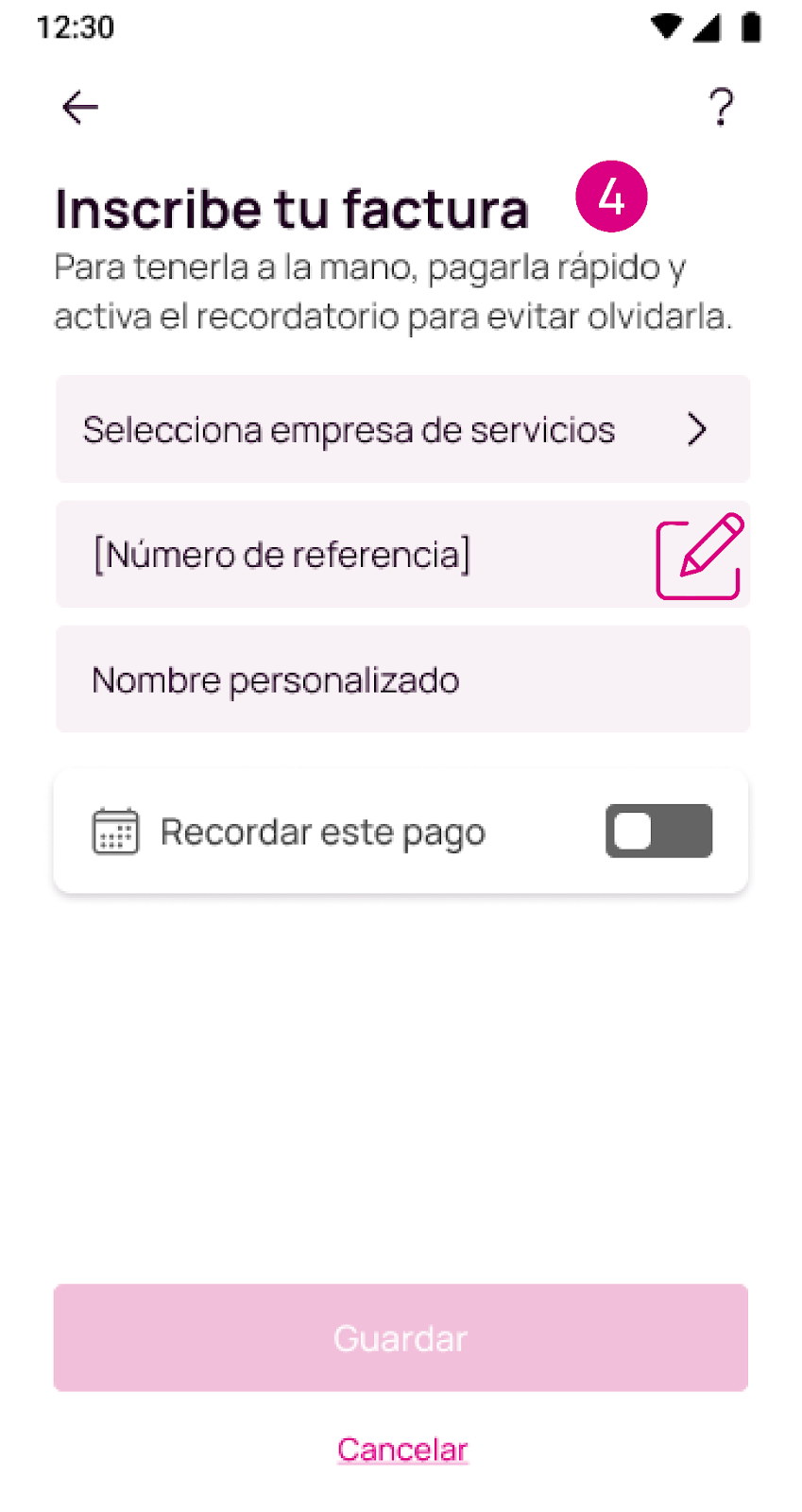This screenshot has width=802, height=1512.
Task: Tap the Wi-Fi icon in status bar
Action: (665, 27)
